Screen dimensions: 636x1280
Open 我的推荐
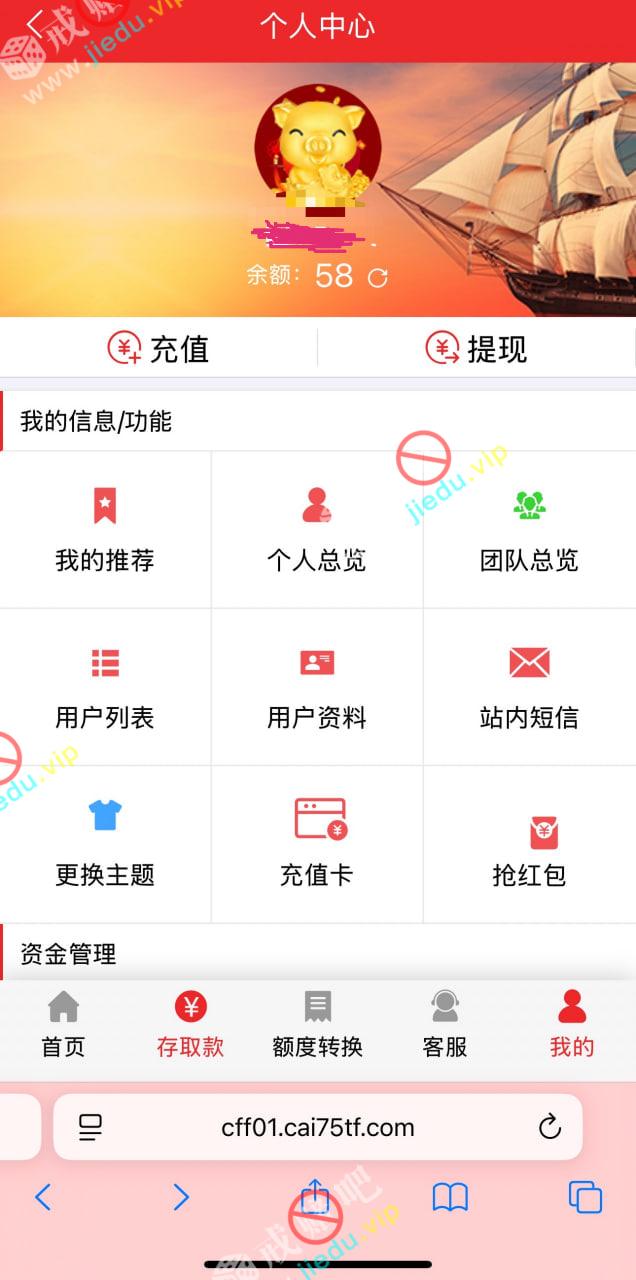coord(105,530)
